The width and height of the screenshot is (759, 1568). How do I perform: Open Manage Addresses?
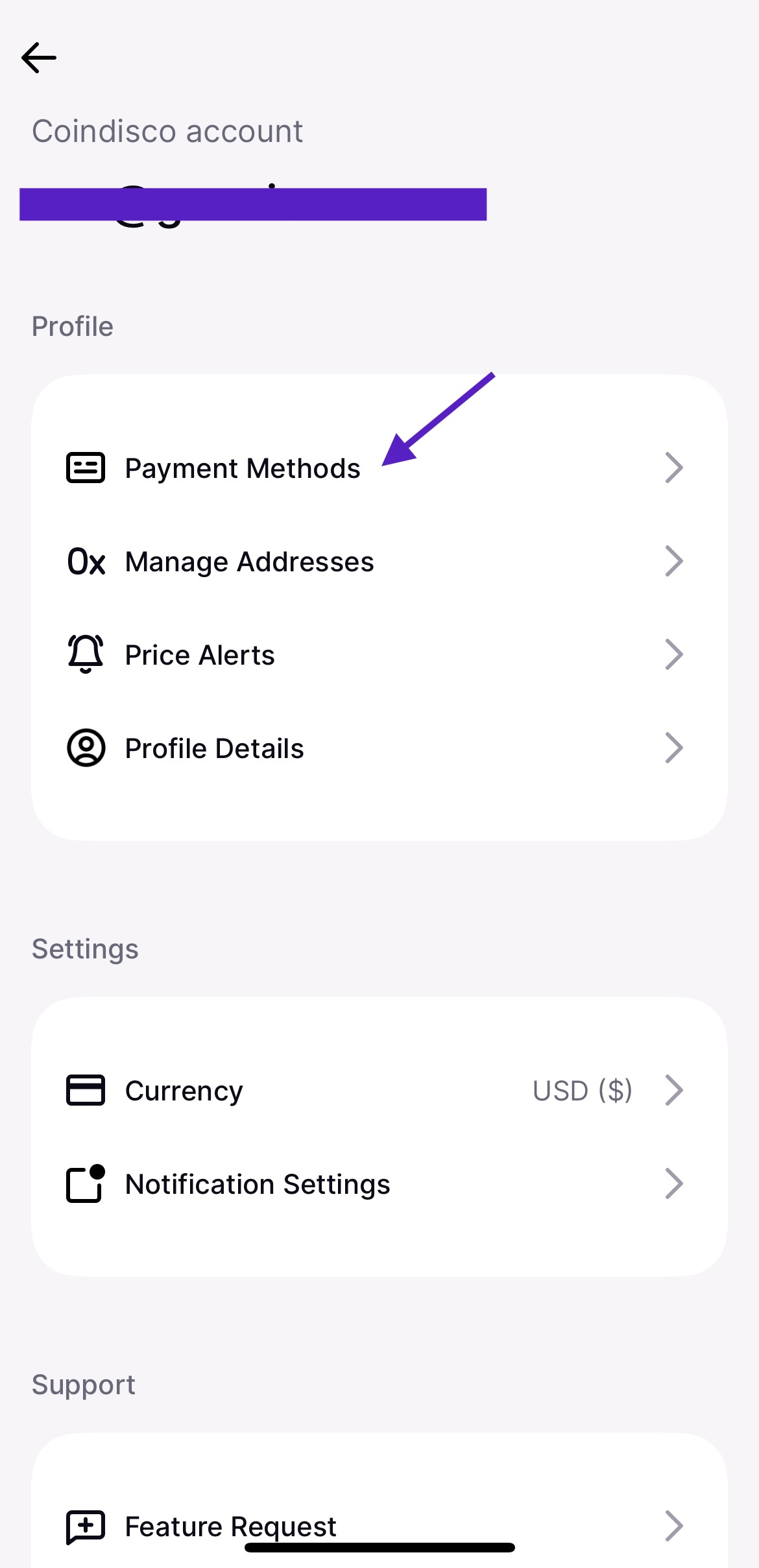pyautogui.click(x=249, y=562)
